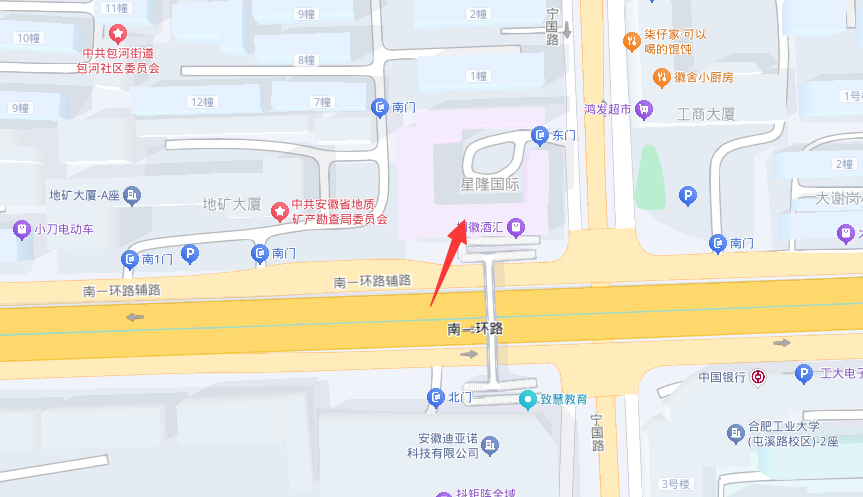Select the 徽舍小厨房 restaurant marker
Viewport: 863px width, 497px height.
(660, 77)
